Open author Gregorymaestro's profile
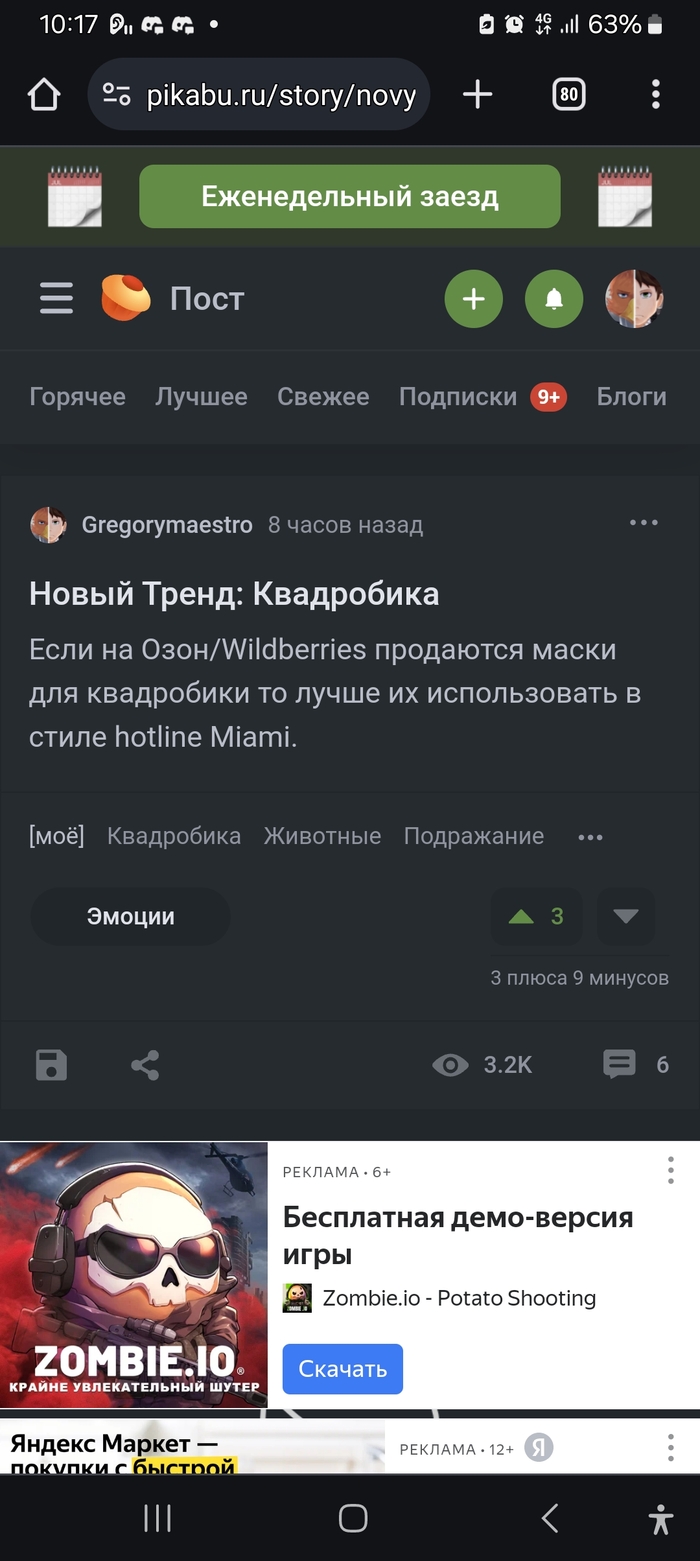 tap(166, 525)
